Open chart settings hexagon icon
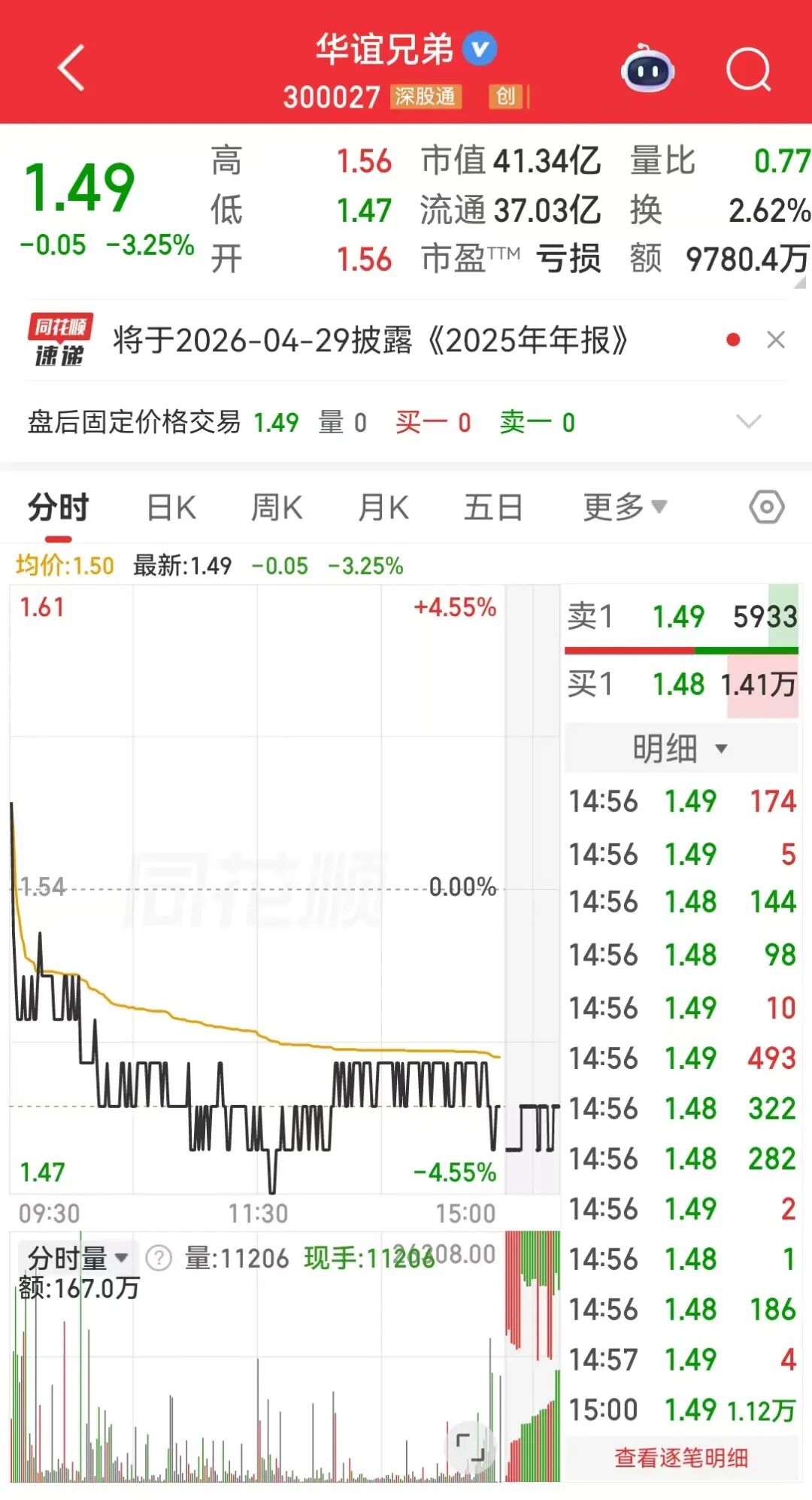Screen dimensions: 812x1500 pyautogui.click(x=767, y=508)
